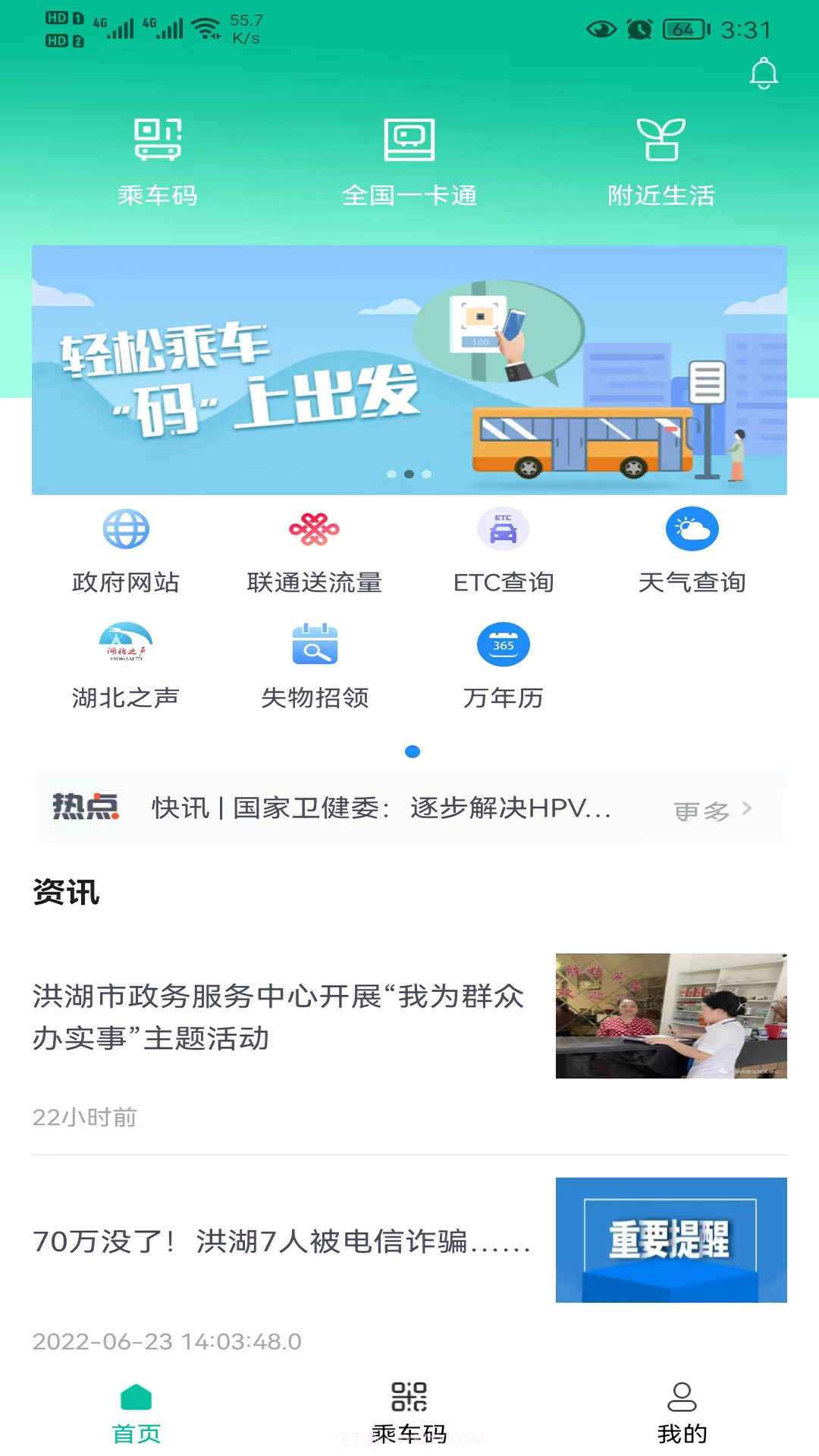
Task: Select the 乘车码 ride code icon
Action: pyautogui.click(x=157, y=159)
